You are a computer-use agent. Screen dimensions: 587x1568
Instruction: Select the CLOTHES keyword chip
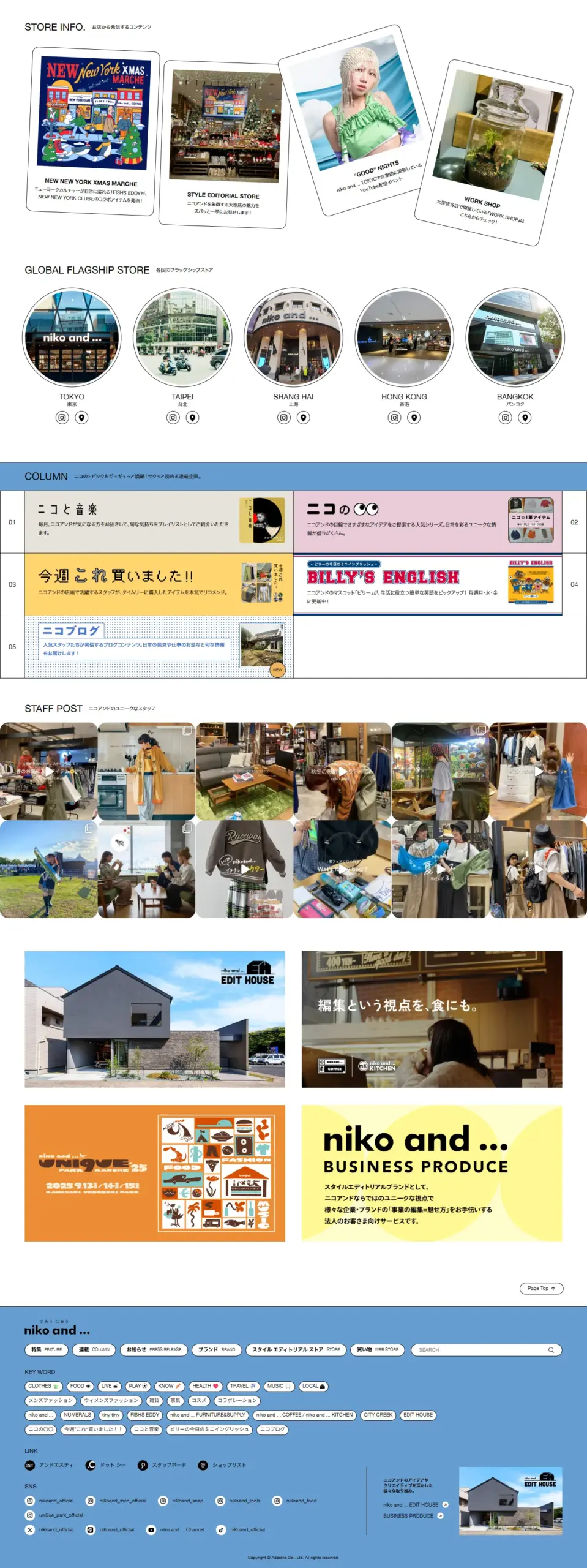[x=43, y=1385]
